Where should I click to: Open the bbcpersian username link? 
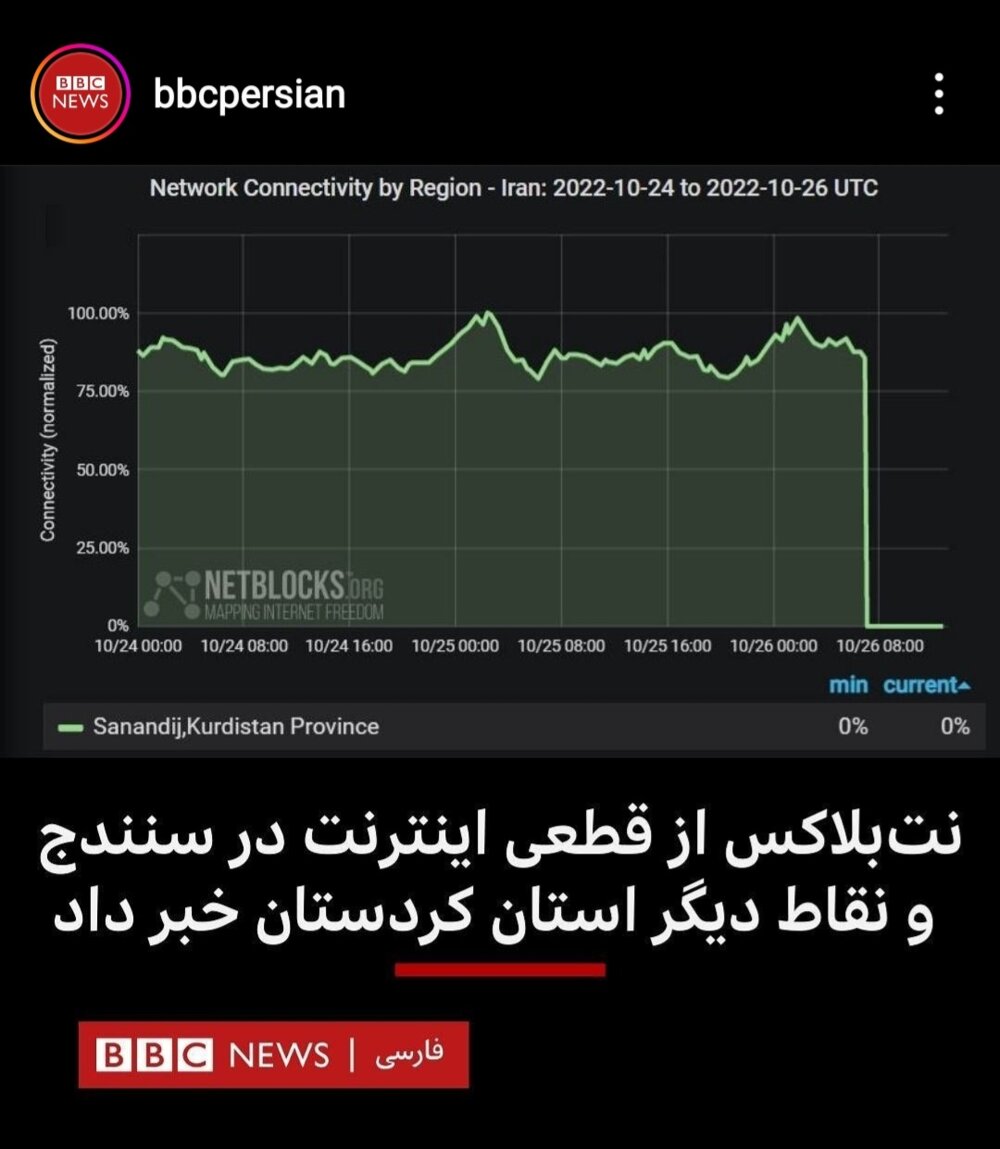pyautogui.click(x=249, y=94)
